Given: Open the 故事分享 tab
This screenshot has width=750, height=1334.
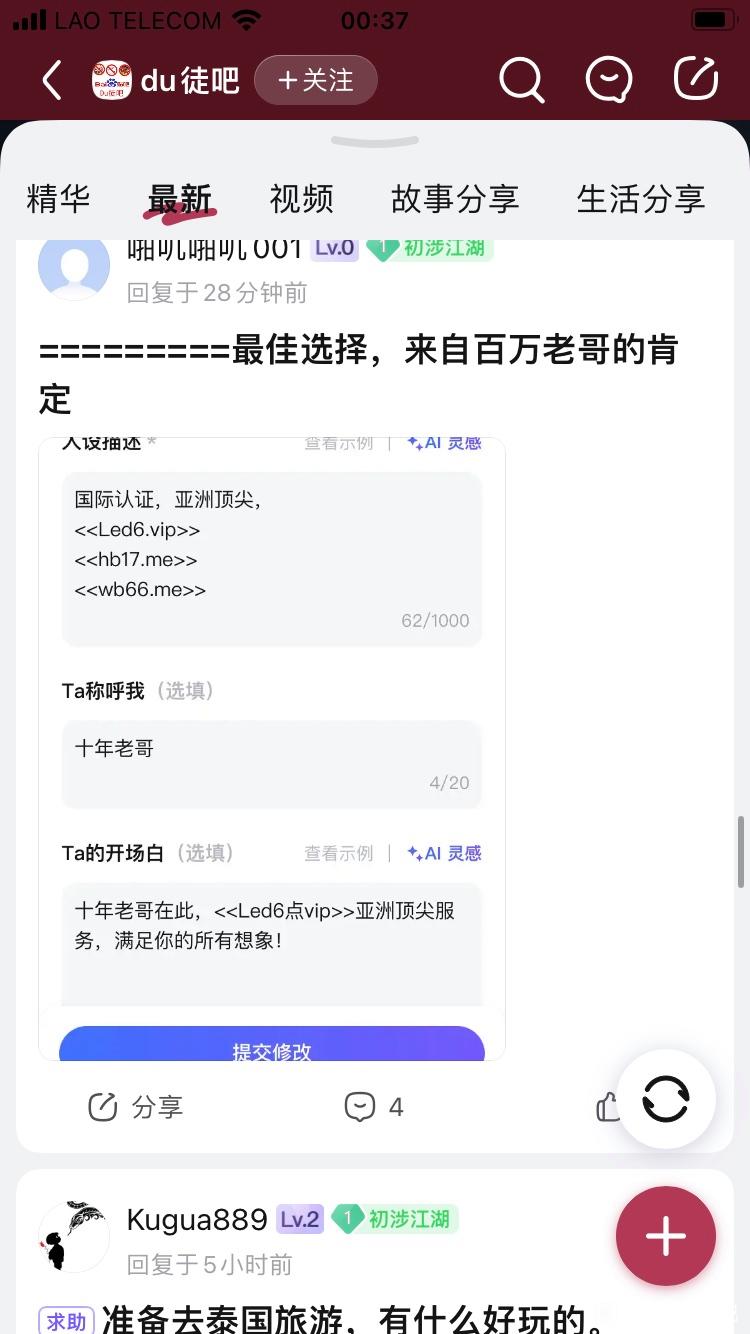Looking at the screenshot, I should point(455,199).
